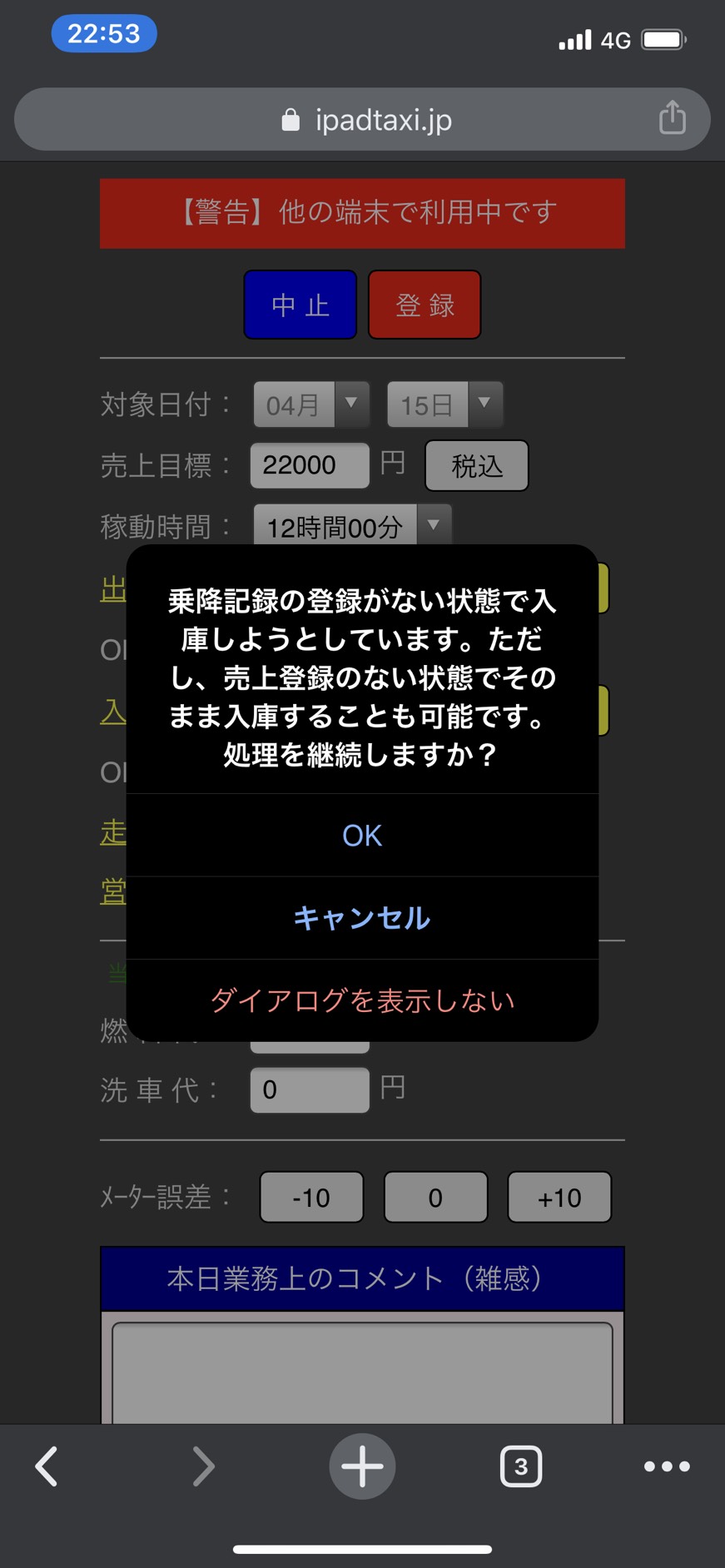Tap the blue 中止 button

pos(300,305)
